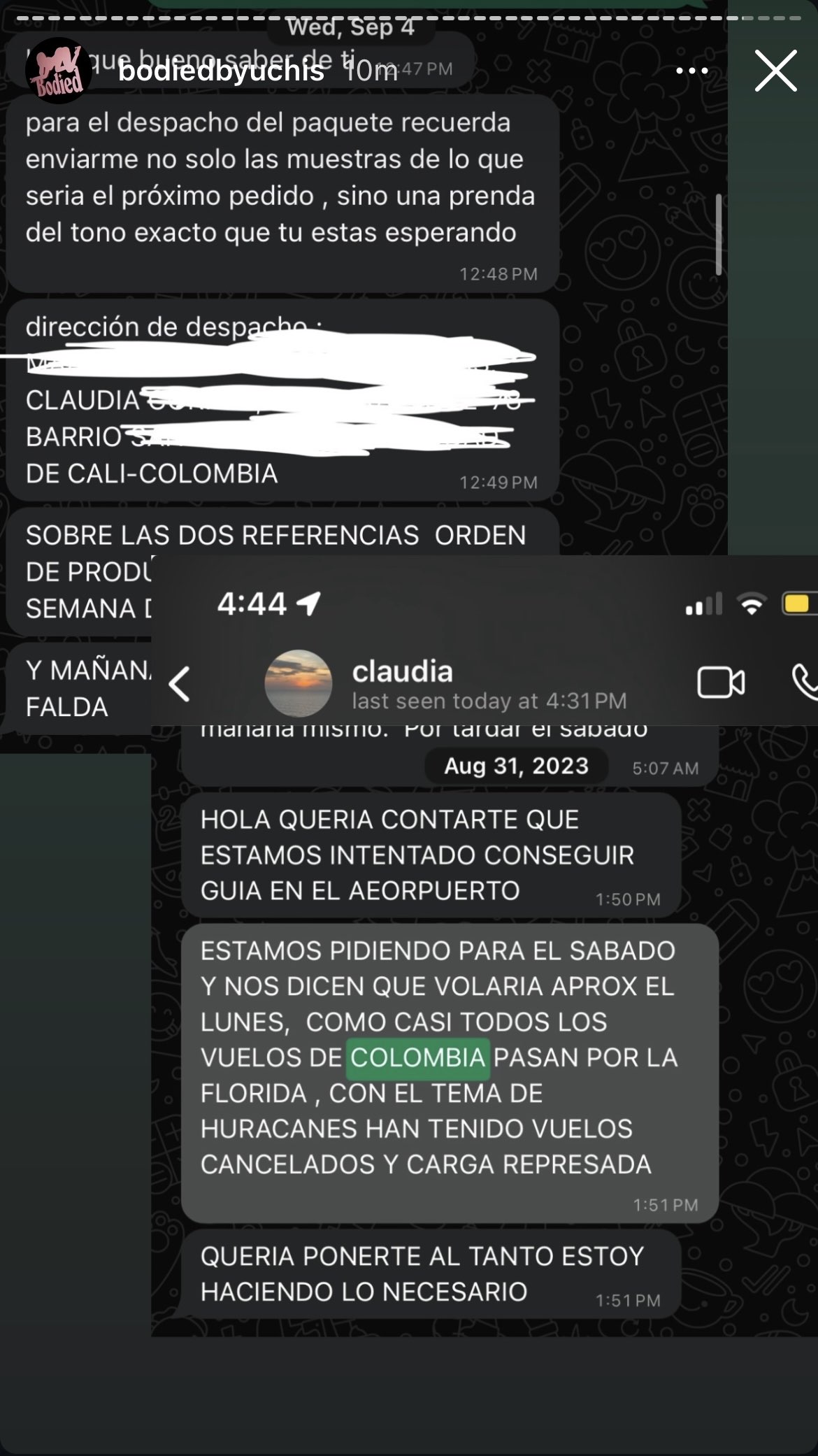Open the story options menu
The image size is (818, 1456).
691,71
